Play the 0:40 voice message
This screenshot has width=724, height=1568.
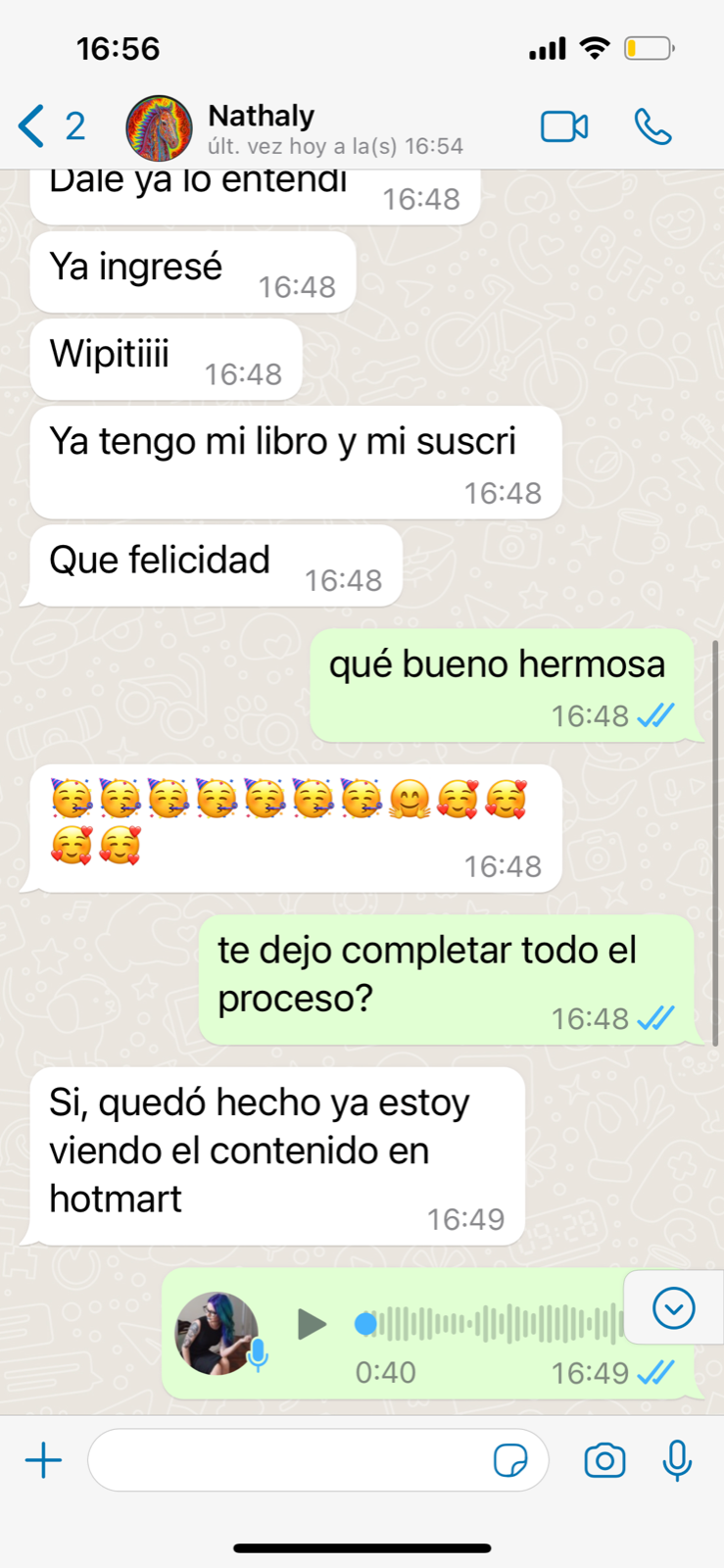pos(312,1324)
